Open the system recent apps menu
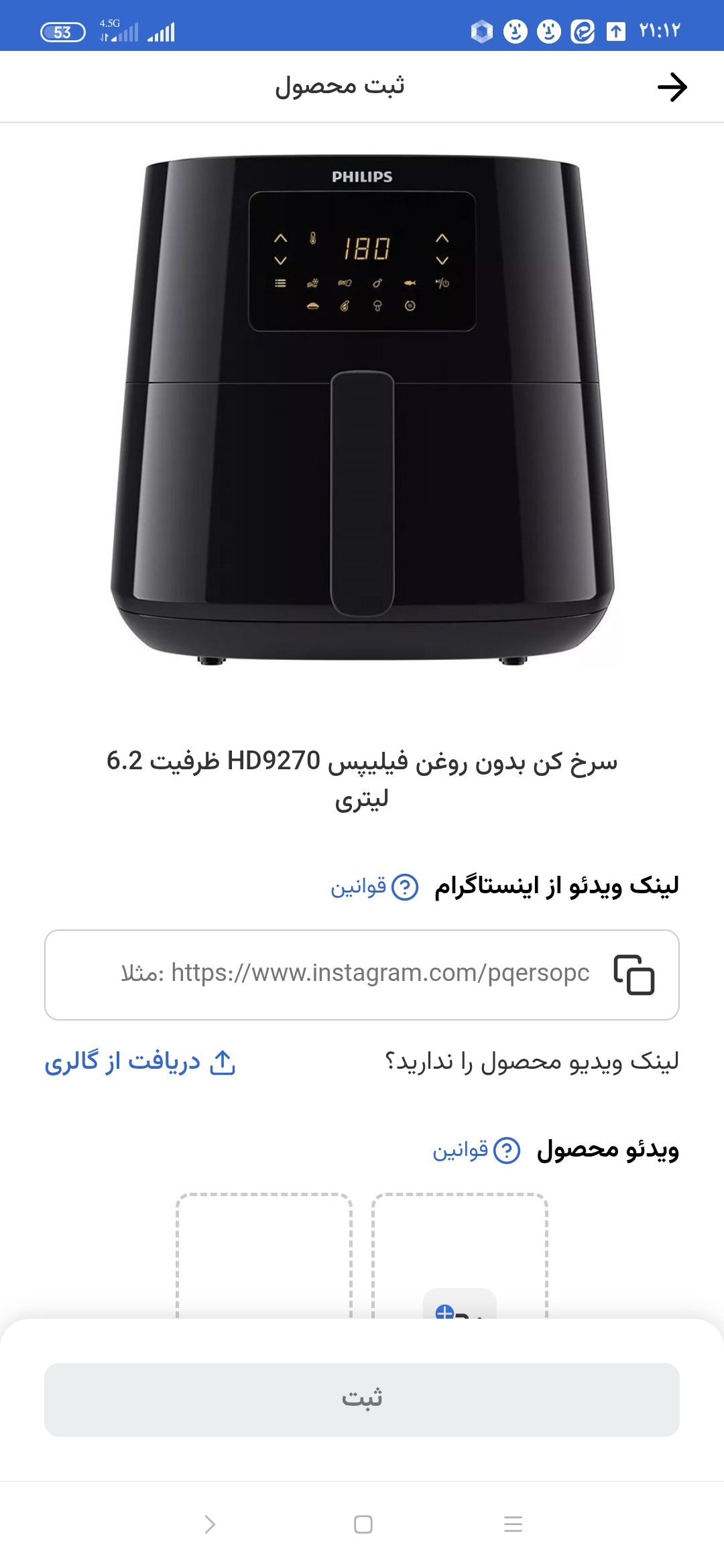This screenshot has height=1568, width=724. (513, 1524)
